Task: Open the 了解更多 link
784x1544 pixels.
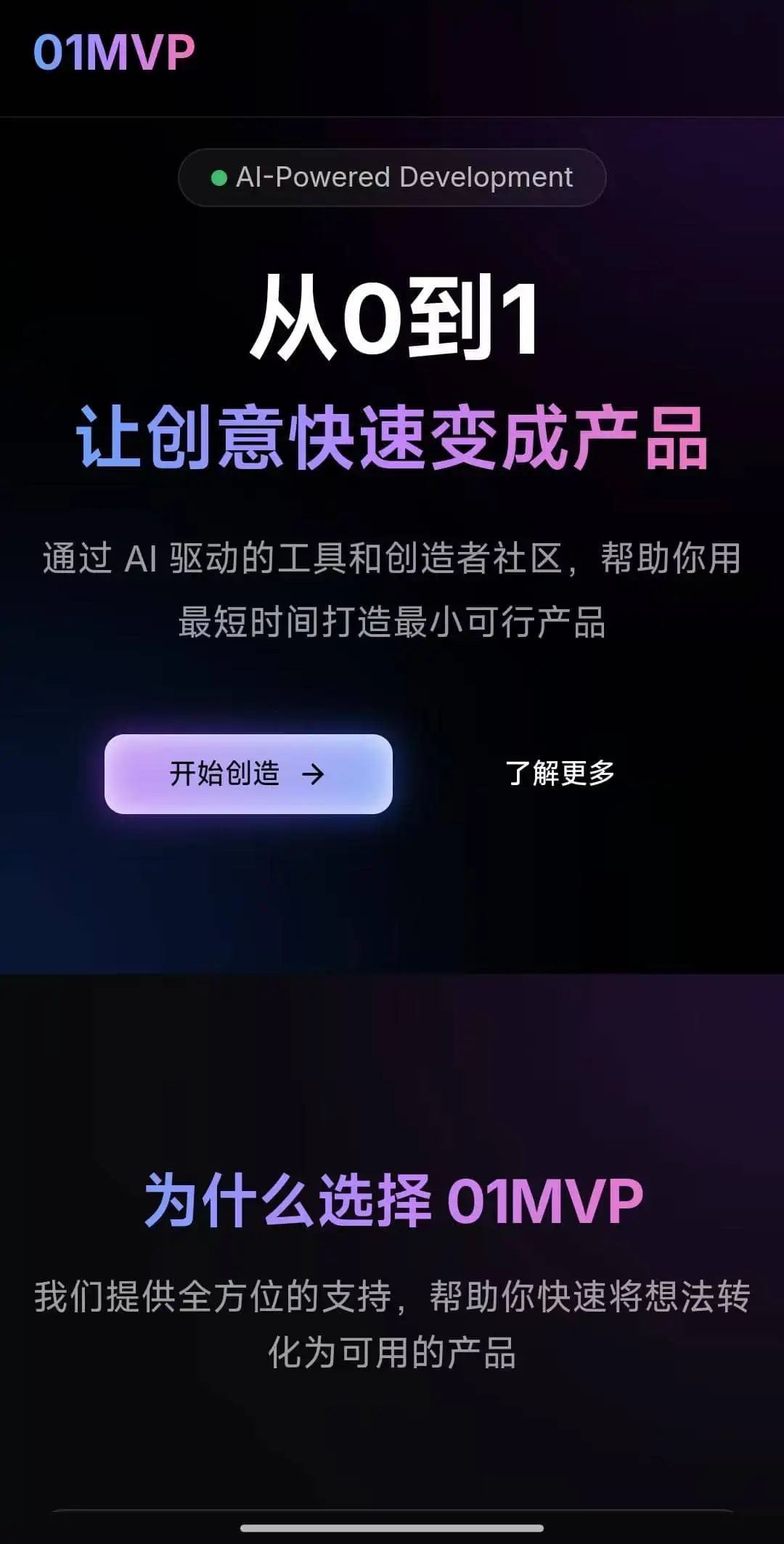Action: pos(560,773)
